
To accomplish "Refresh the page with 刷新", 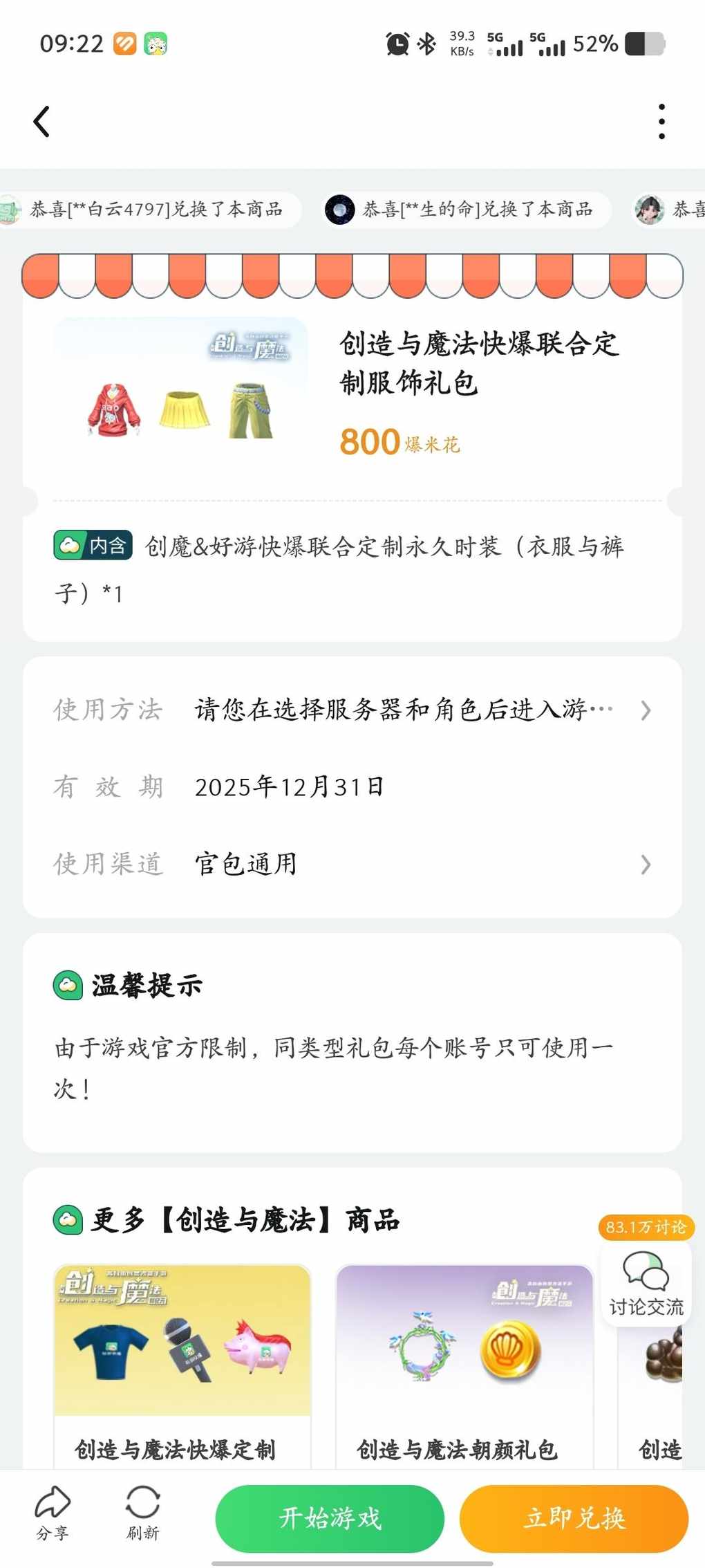I will pyautogui.click(x=143, y=1513).
